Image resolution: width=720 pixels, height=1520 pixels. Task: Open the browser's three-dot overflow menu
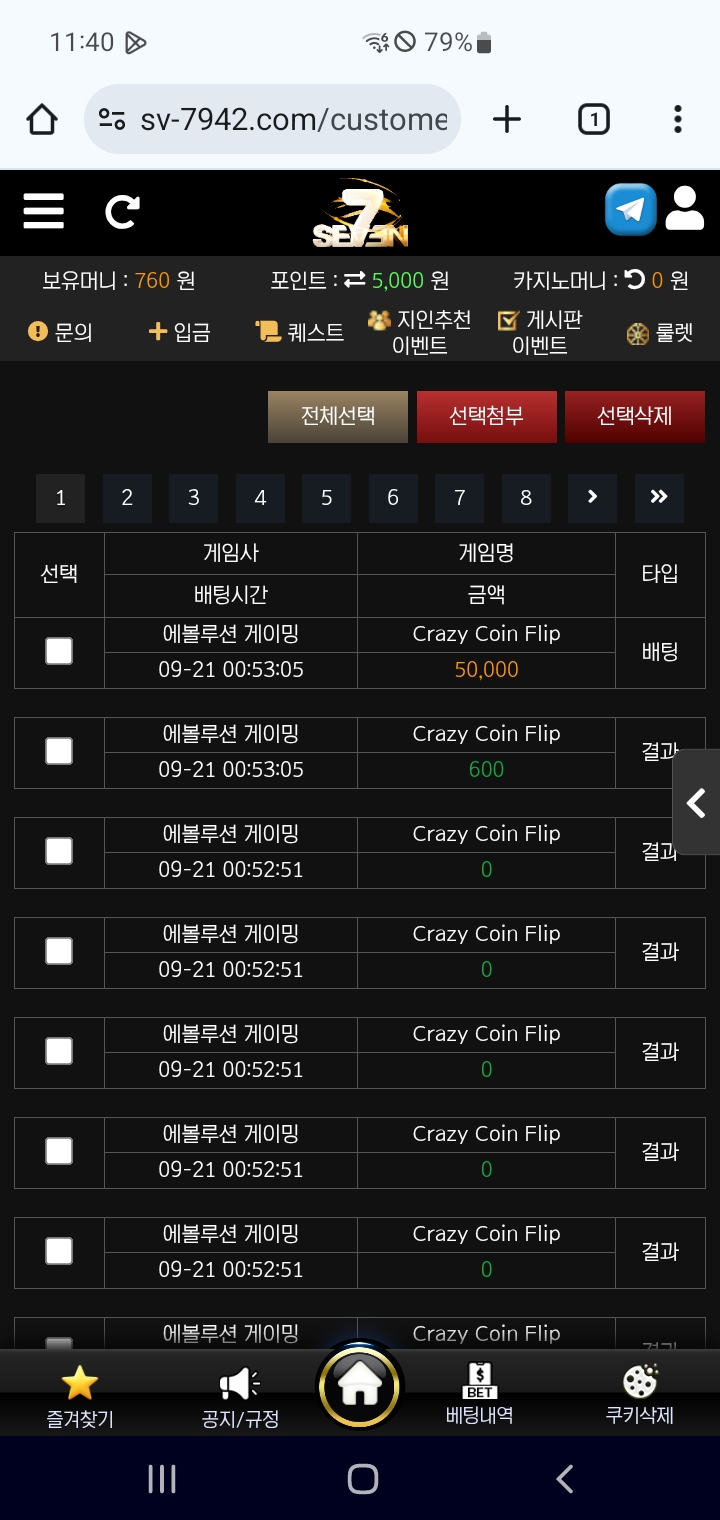click(678, 120)
